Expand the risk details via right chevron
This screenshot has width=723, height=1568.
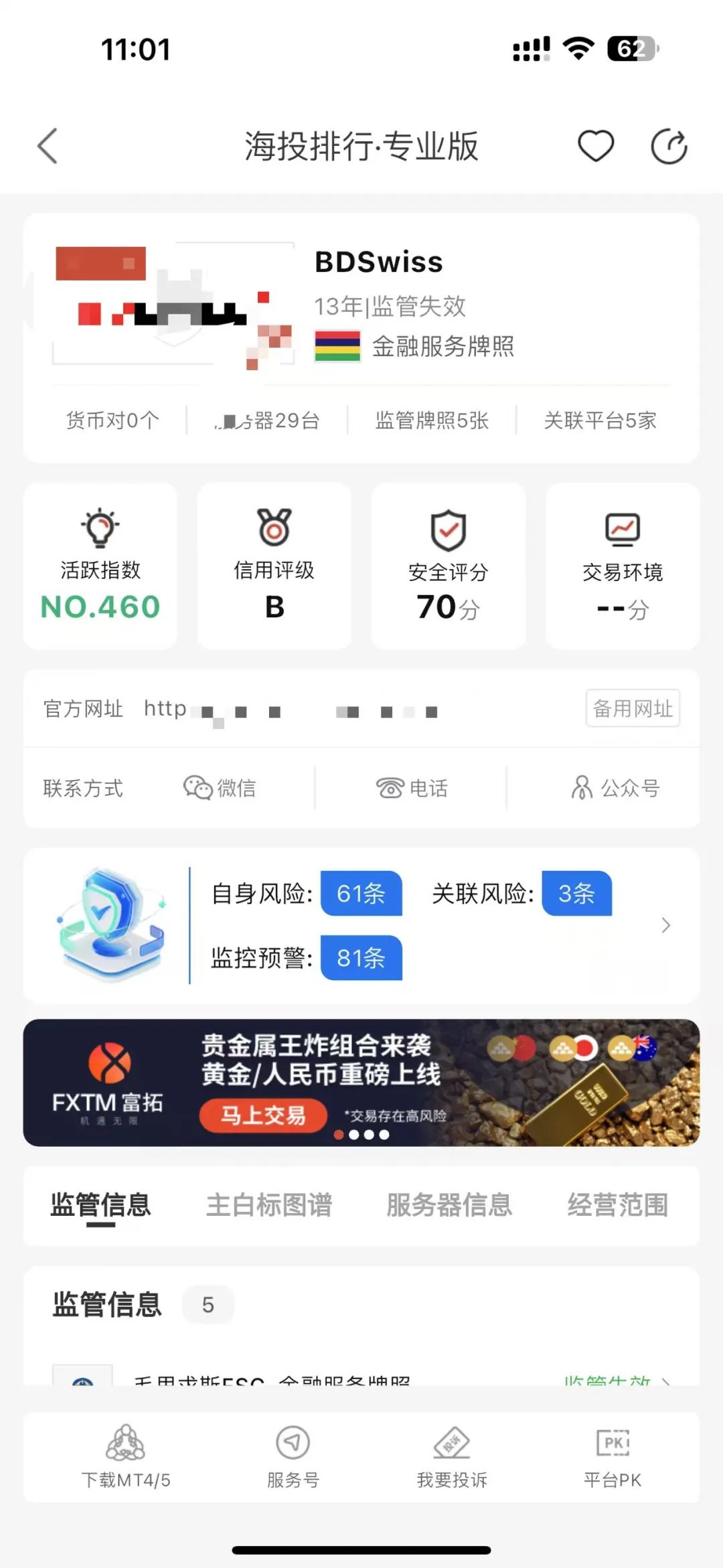coord(665,925)
